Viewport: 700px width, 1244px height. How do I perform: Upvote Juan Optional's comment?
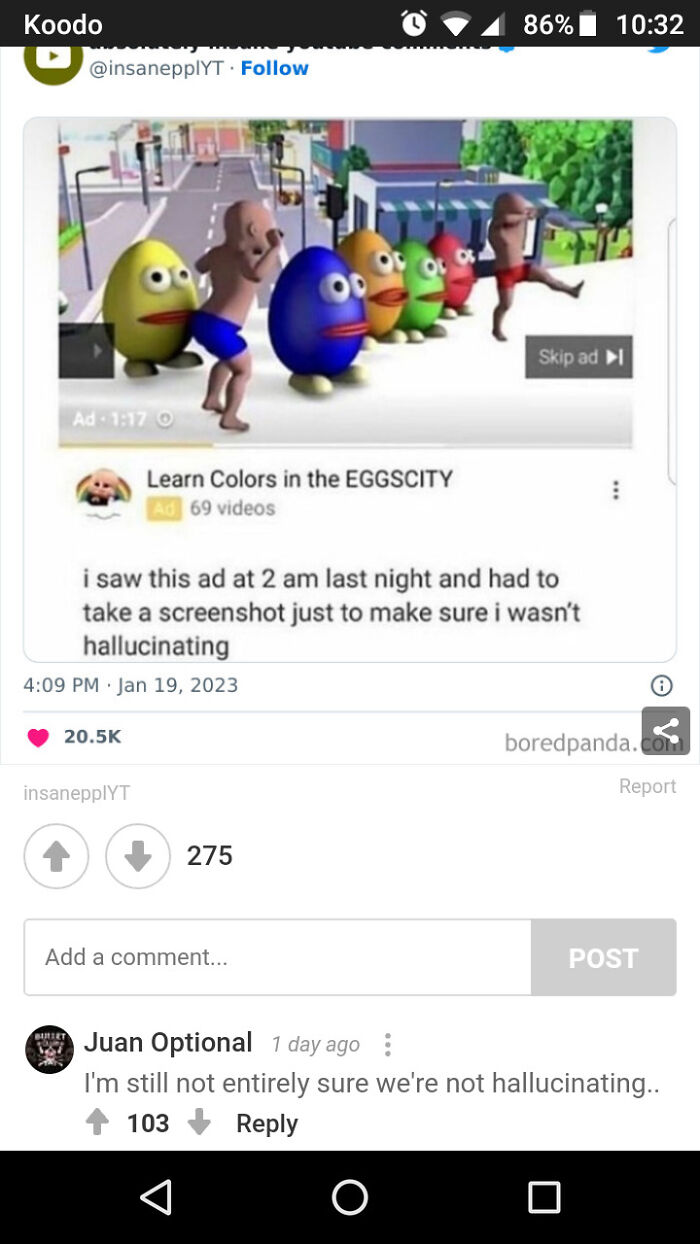pos(97,1123)
